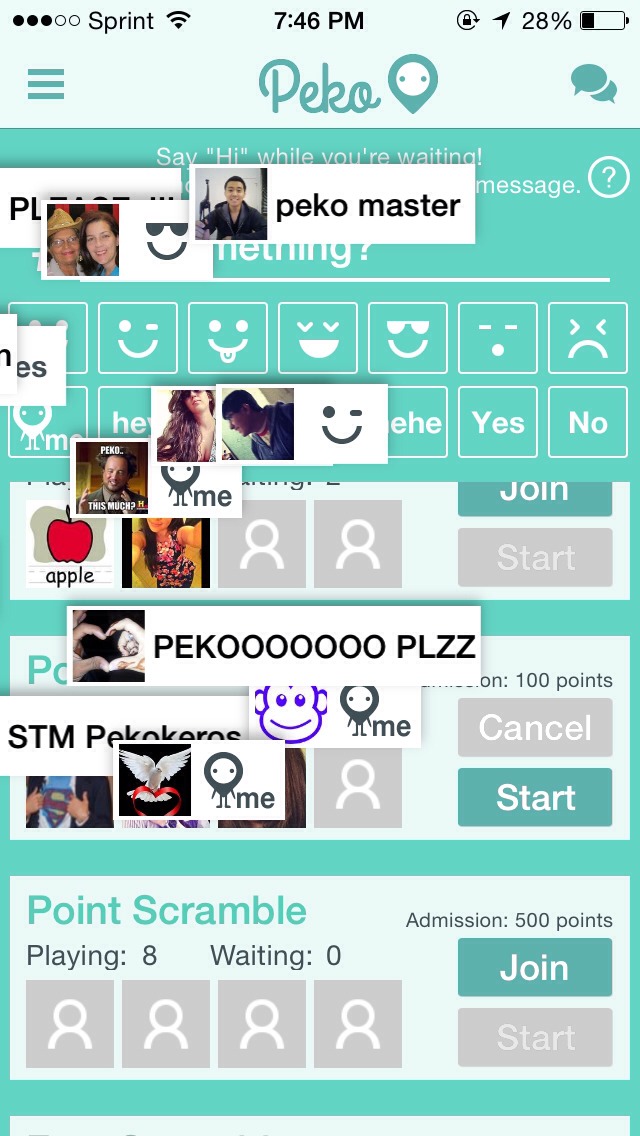The image size is (640, 1136).
Task: Start the 100 points admission game
Action: coord(535,797)
